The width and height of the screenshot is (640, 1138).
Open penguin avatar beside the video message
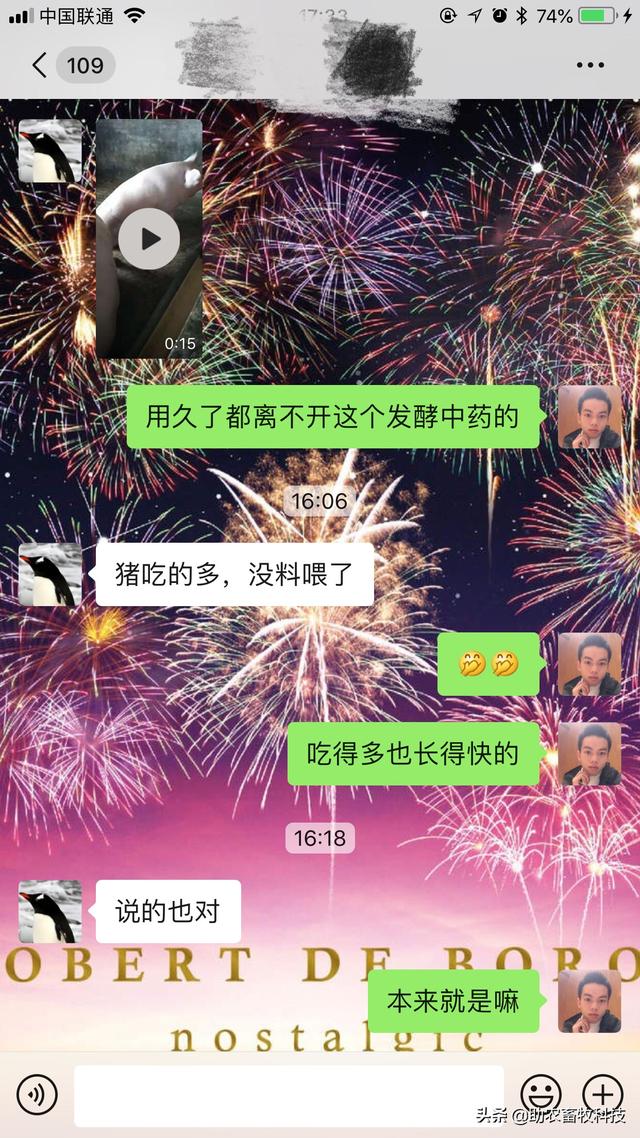pyautogui.click(x=50, y=151)
